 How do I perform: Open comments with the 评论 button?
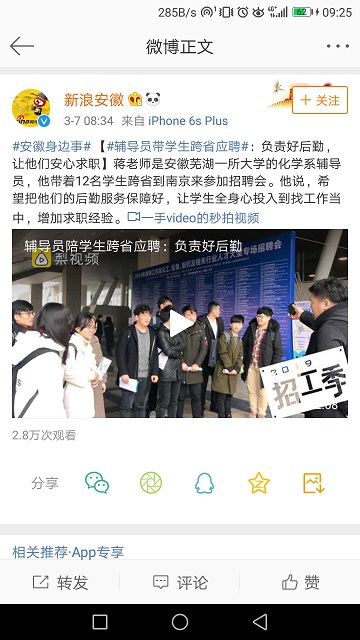coord(180,582)
